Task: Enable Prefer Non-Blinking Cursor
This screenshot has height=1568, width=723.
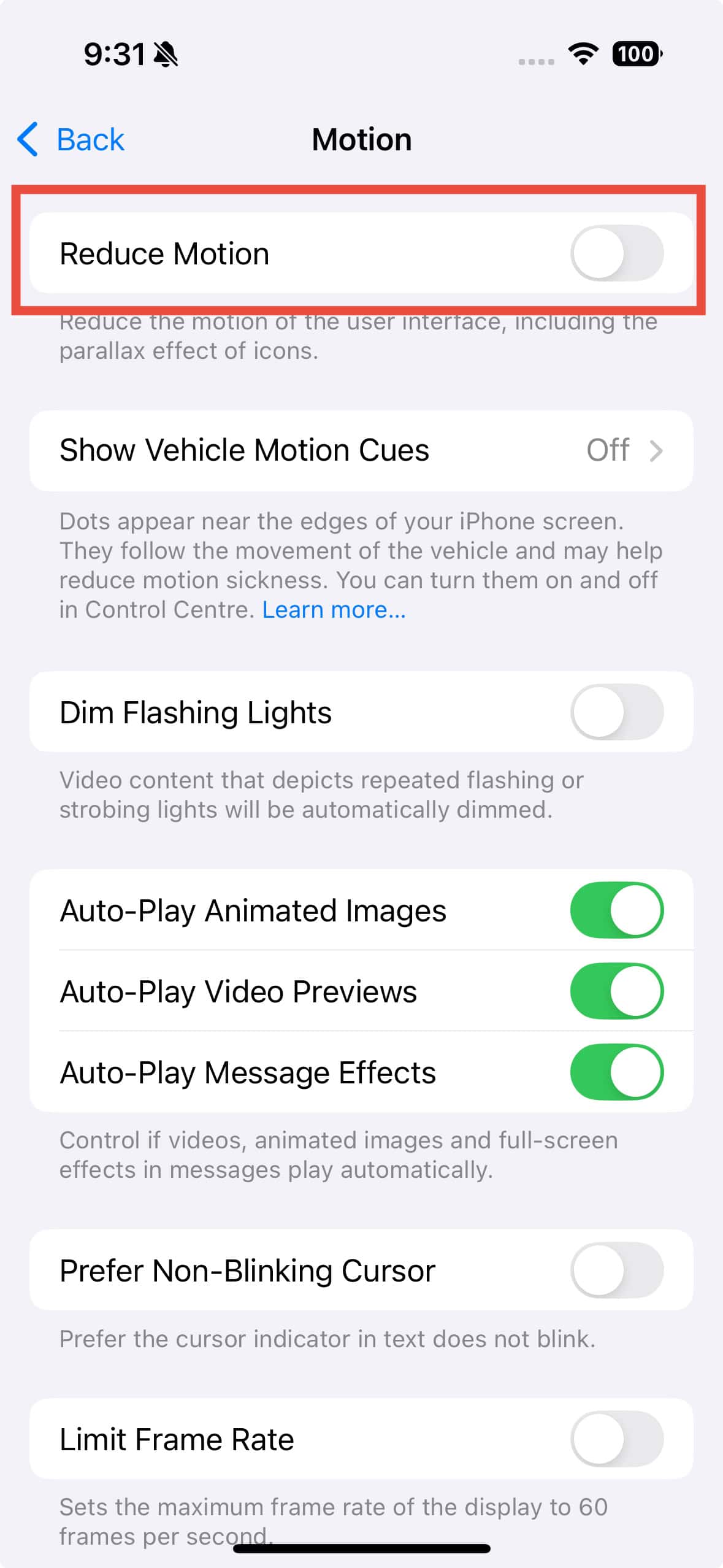Action: [616, 1270]
